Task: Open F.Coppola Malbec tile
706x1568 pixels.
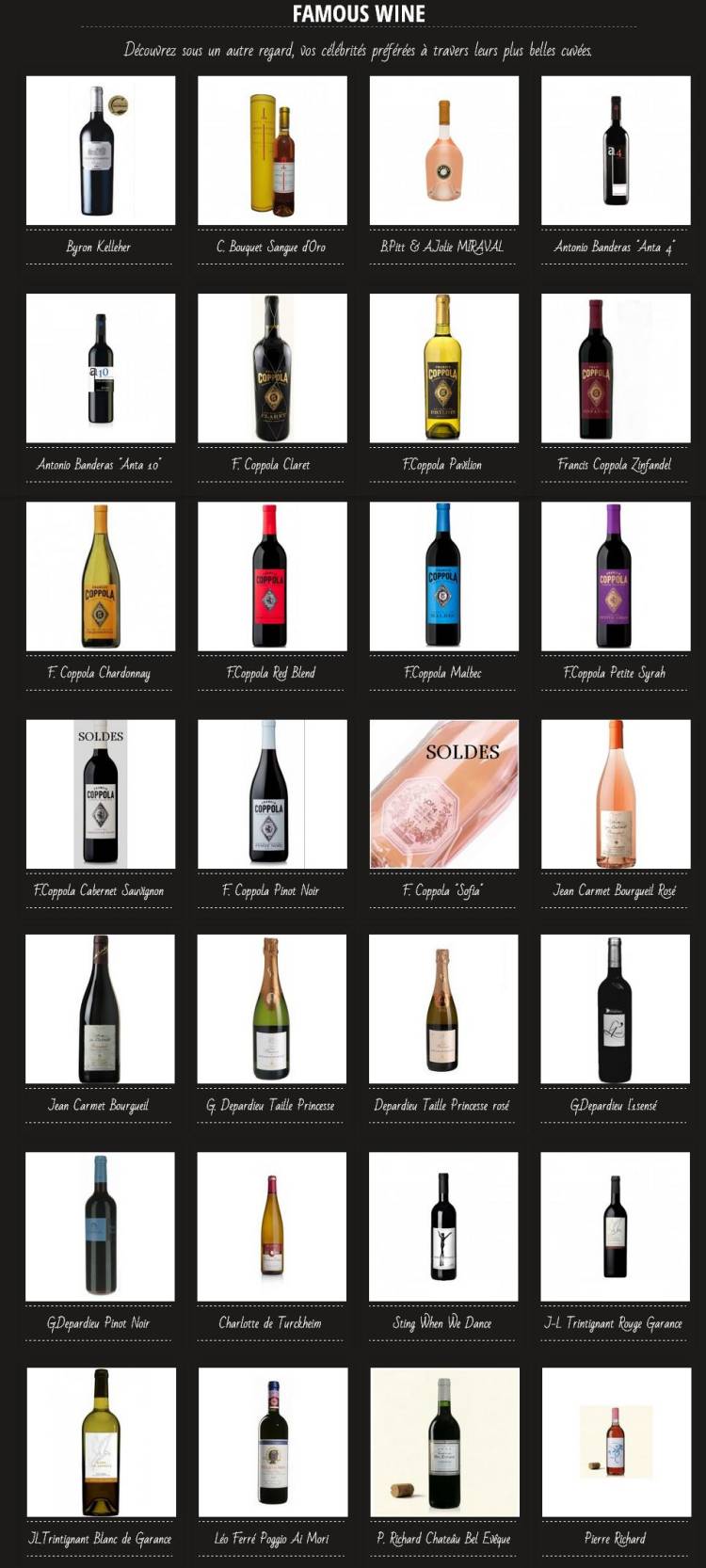Action: tap(443, 576)
